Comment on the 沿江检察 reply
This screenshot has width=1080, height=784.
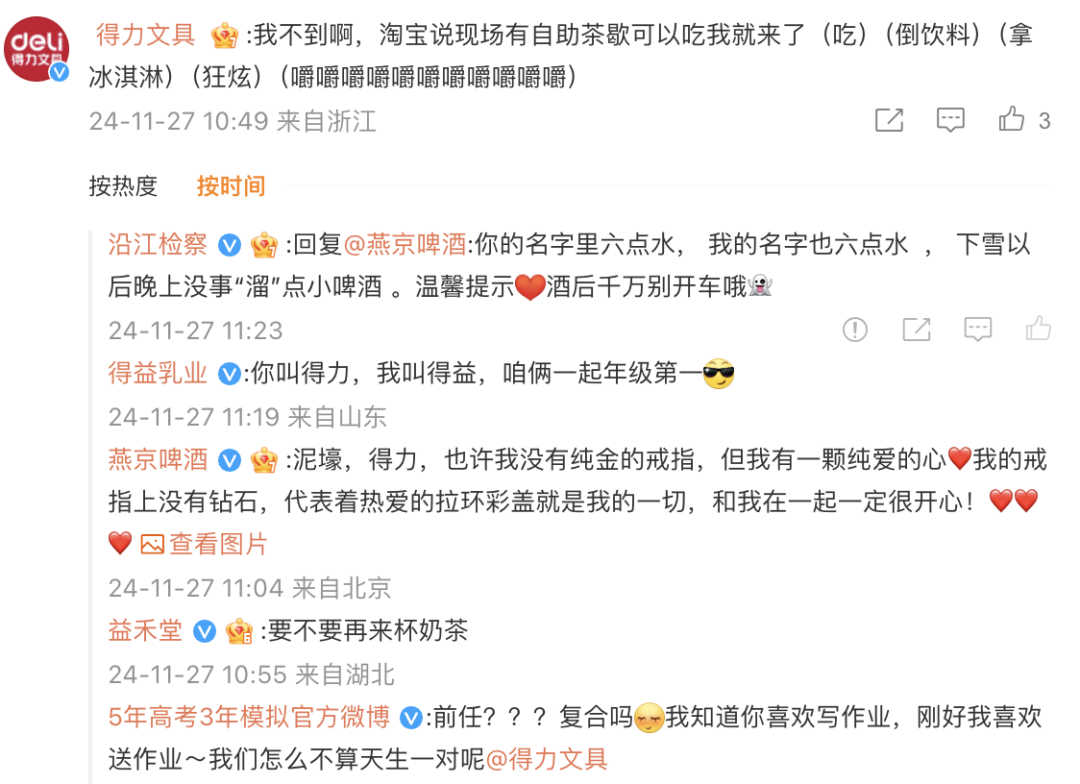(977, 329)
